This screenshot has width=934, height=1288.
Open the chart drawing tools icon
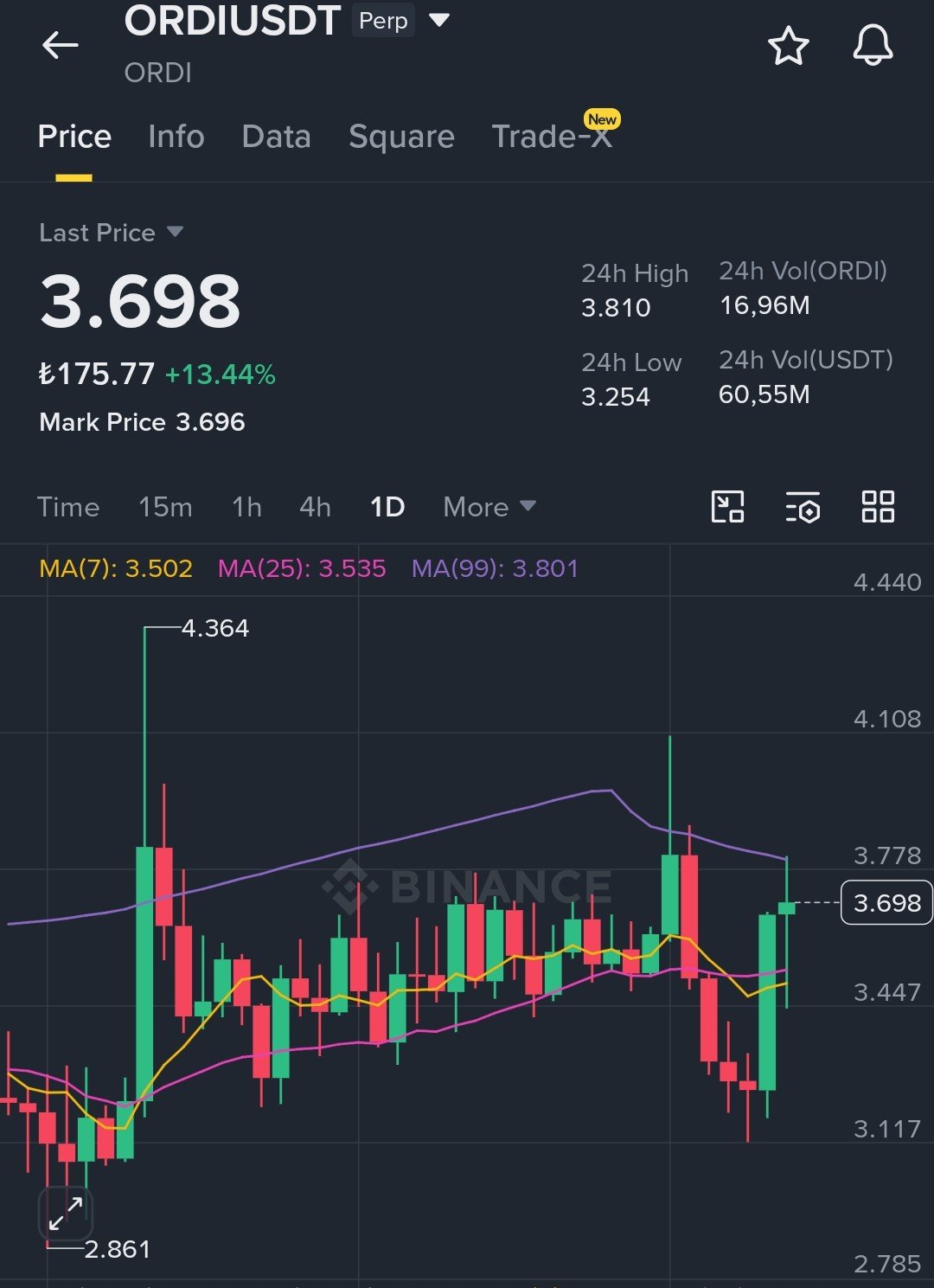[727, 507]
